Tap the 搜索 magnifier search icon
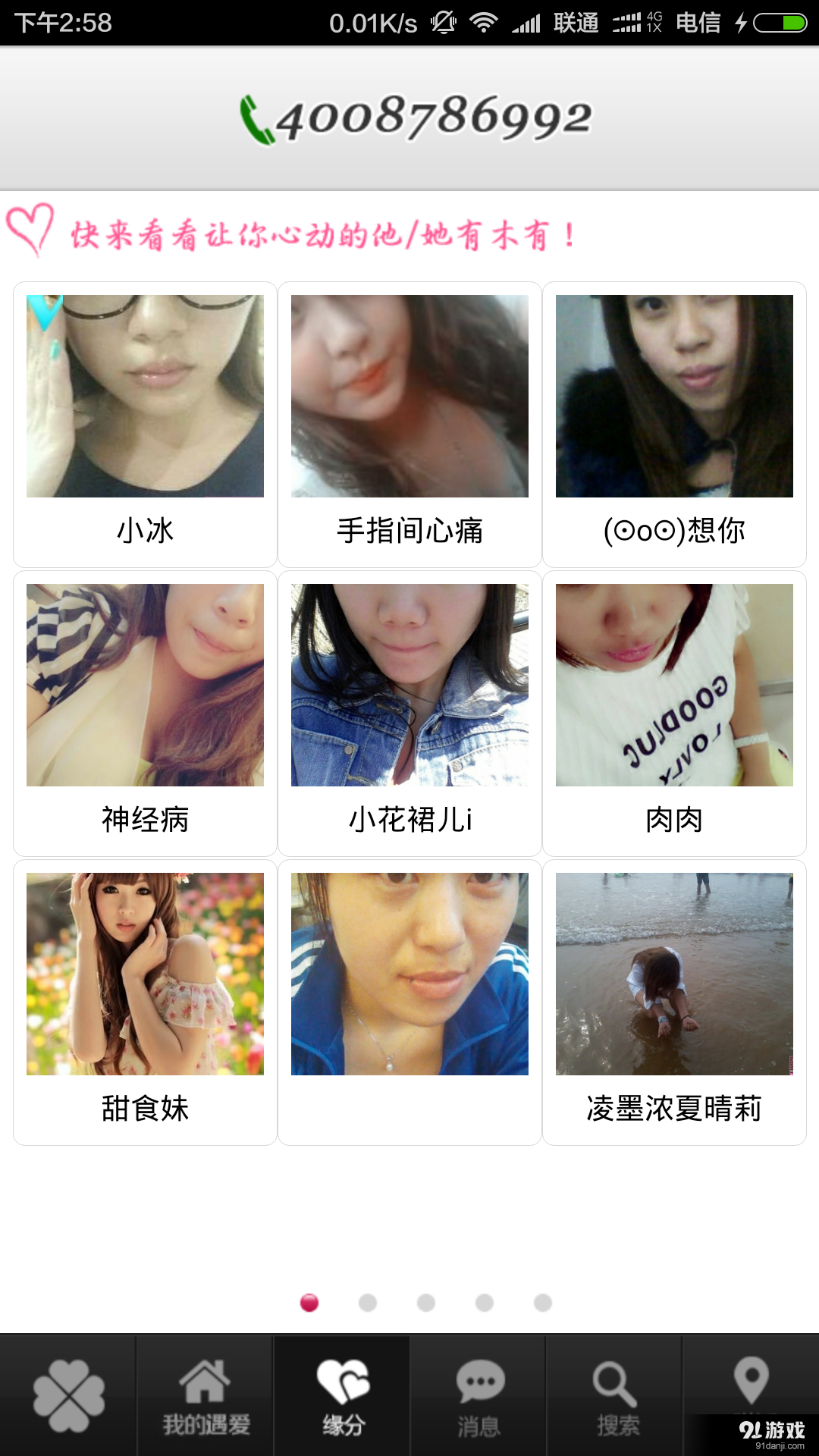 click(614, 1380)
